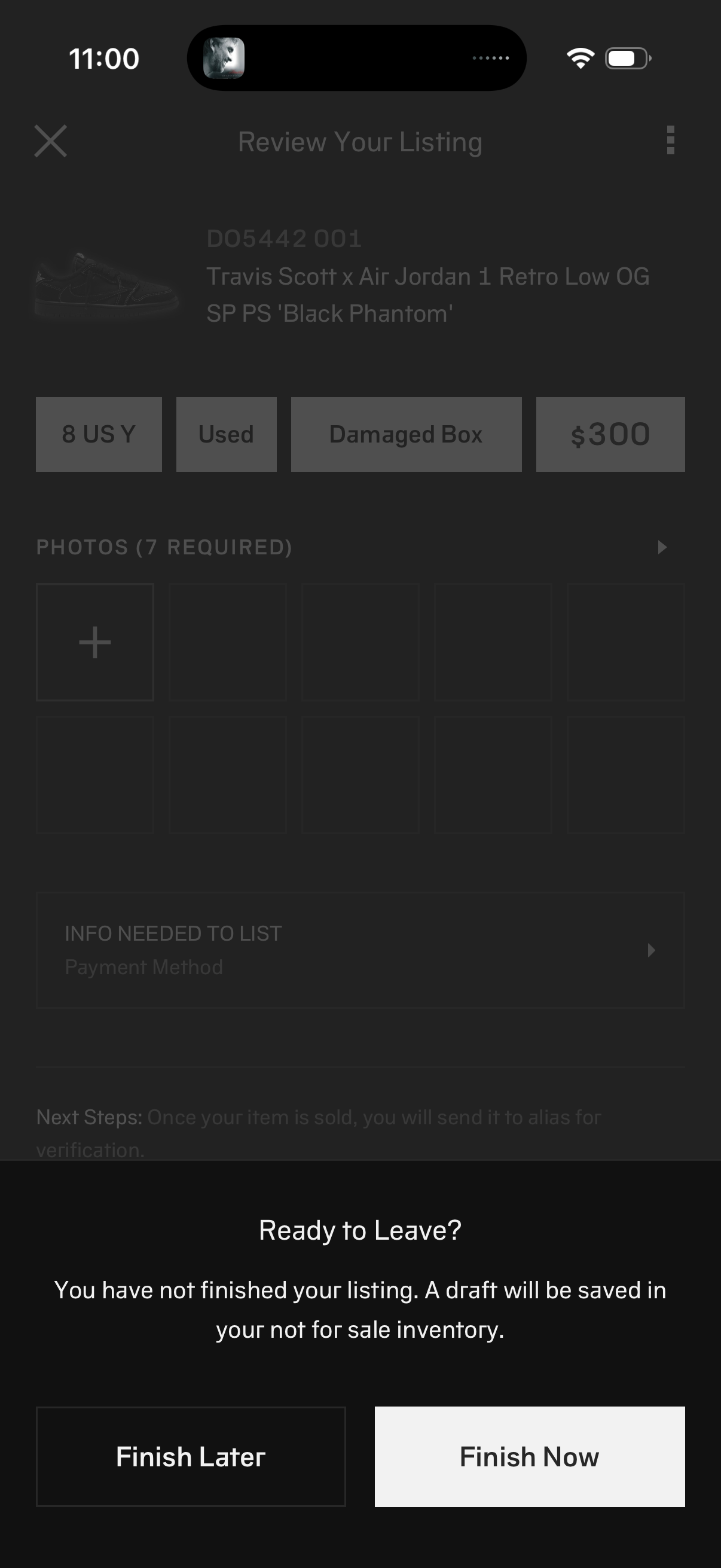Viewport: 721px width, 1568px height.
Task: Edit the Damaged Box chip
Action: click(x=406, y=434)
